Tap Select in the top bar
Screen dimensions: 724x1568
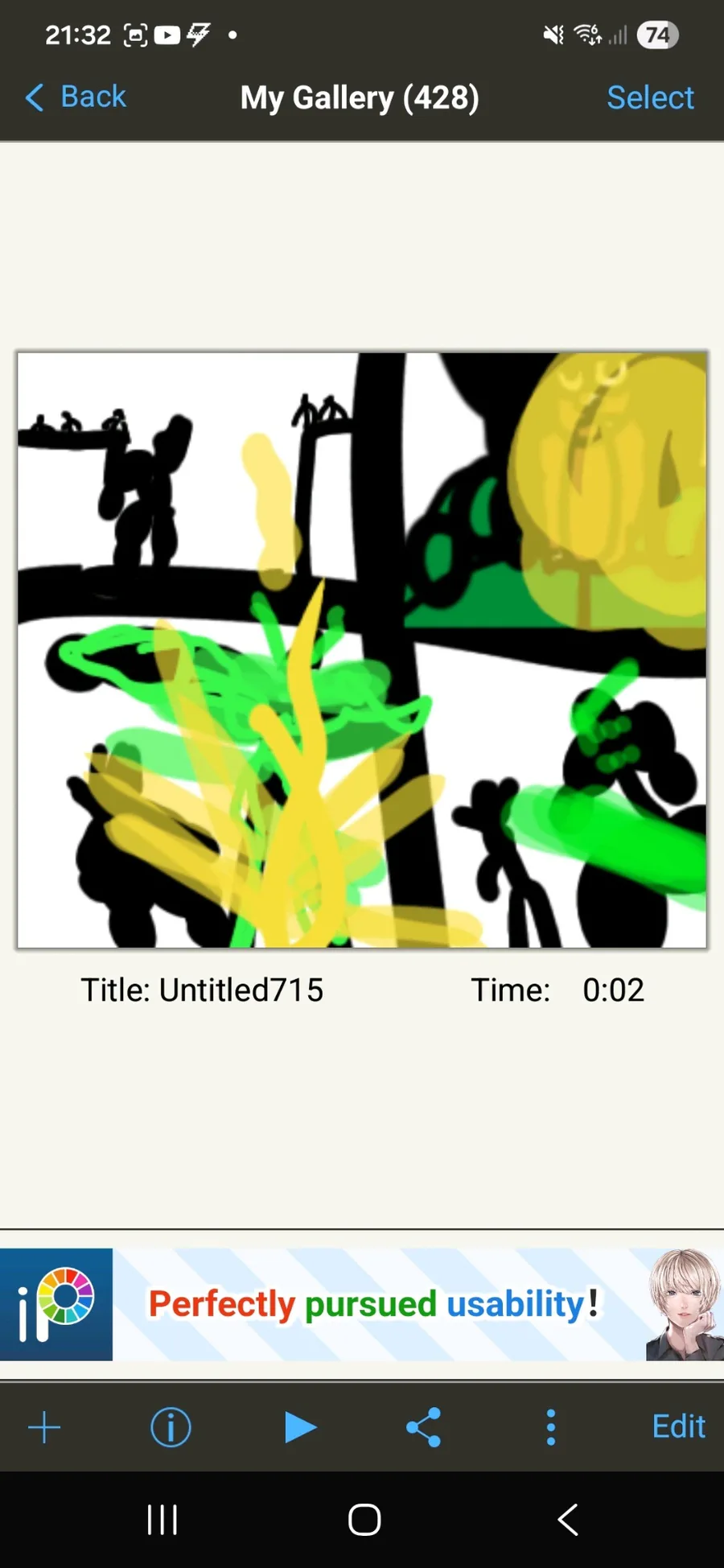(x=650, y=97)
